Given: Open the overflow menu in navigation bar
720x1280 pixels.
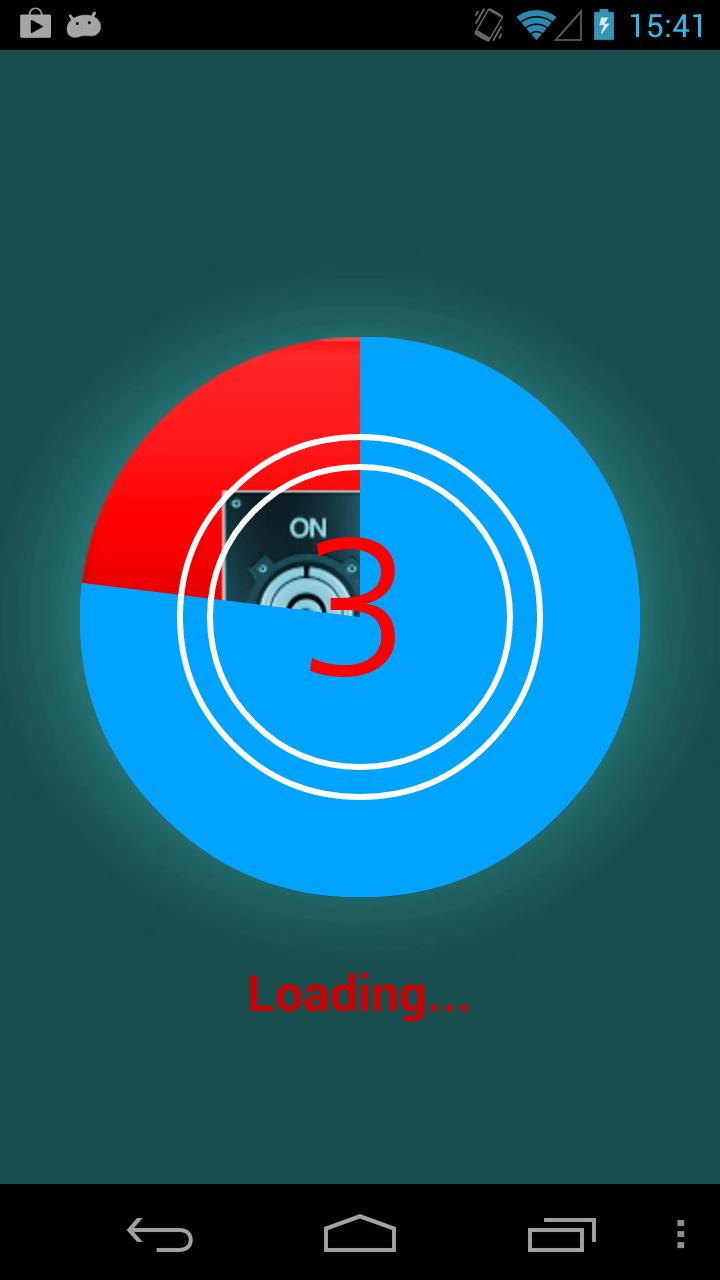Looking at the screenshot, I should click(681, 1234).
